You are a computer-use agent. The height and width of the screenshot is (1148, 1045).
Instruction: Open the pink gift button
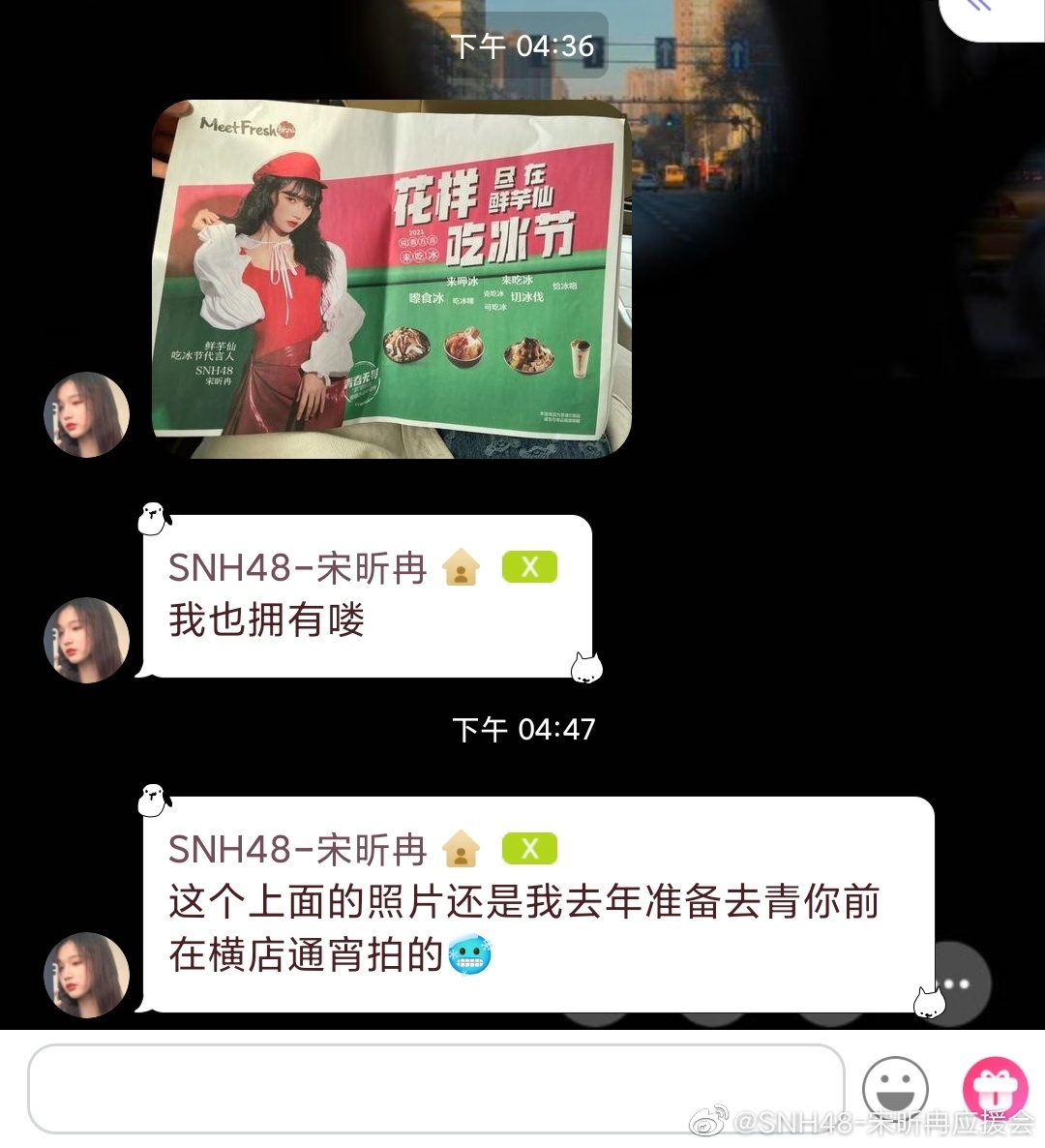(994, 1086)
